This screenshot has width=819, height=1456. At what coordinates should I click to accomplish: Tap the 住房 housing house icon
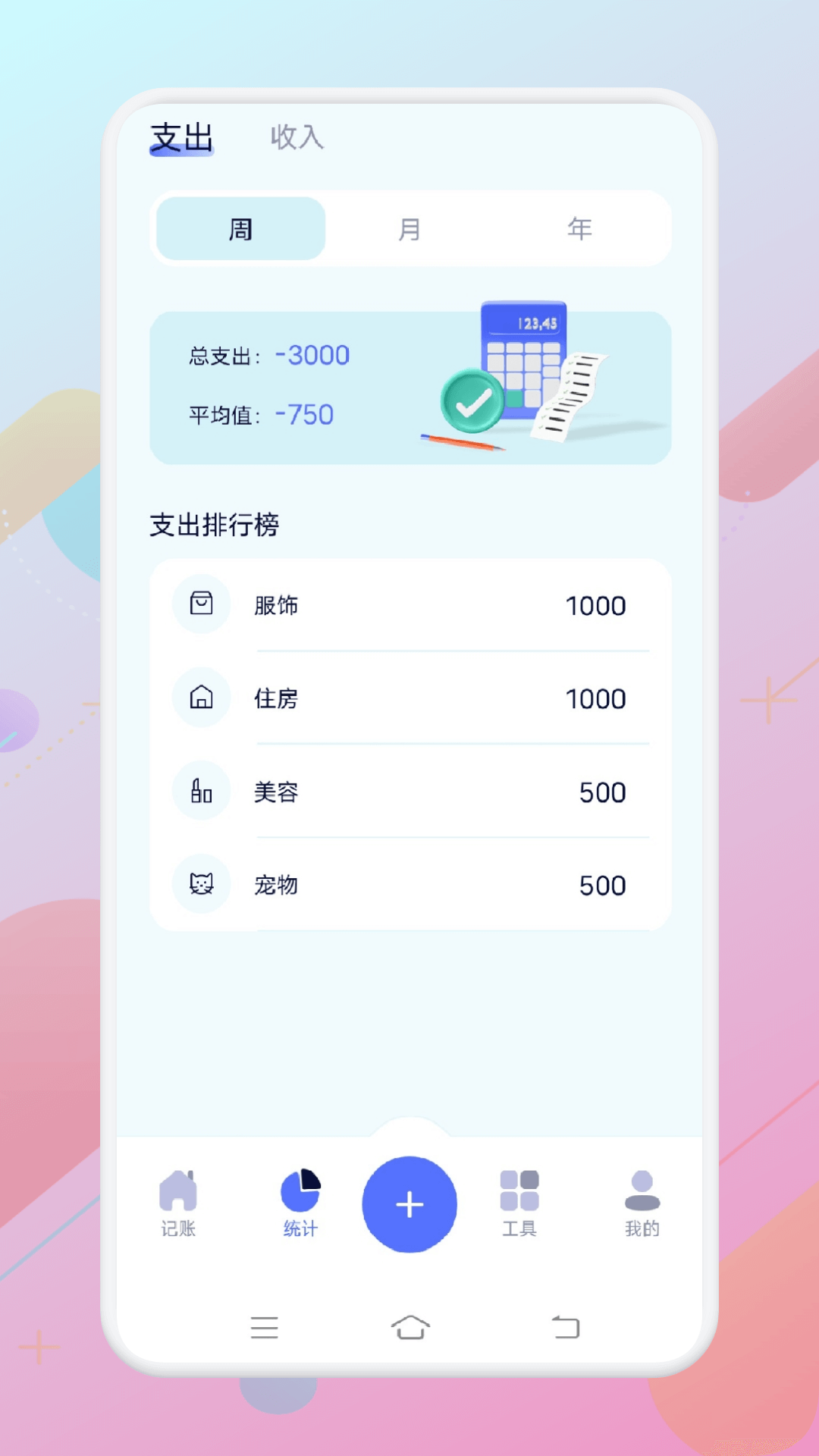[201, 698]
